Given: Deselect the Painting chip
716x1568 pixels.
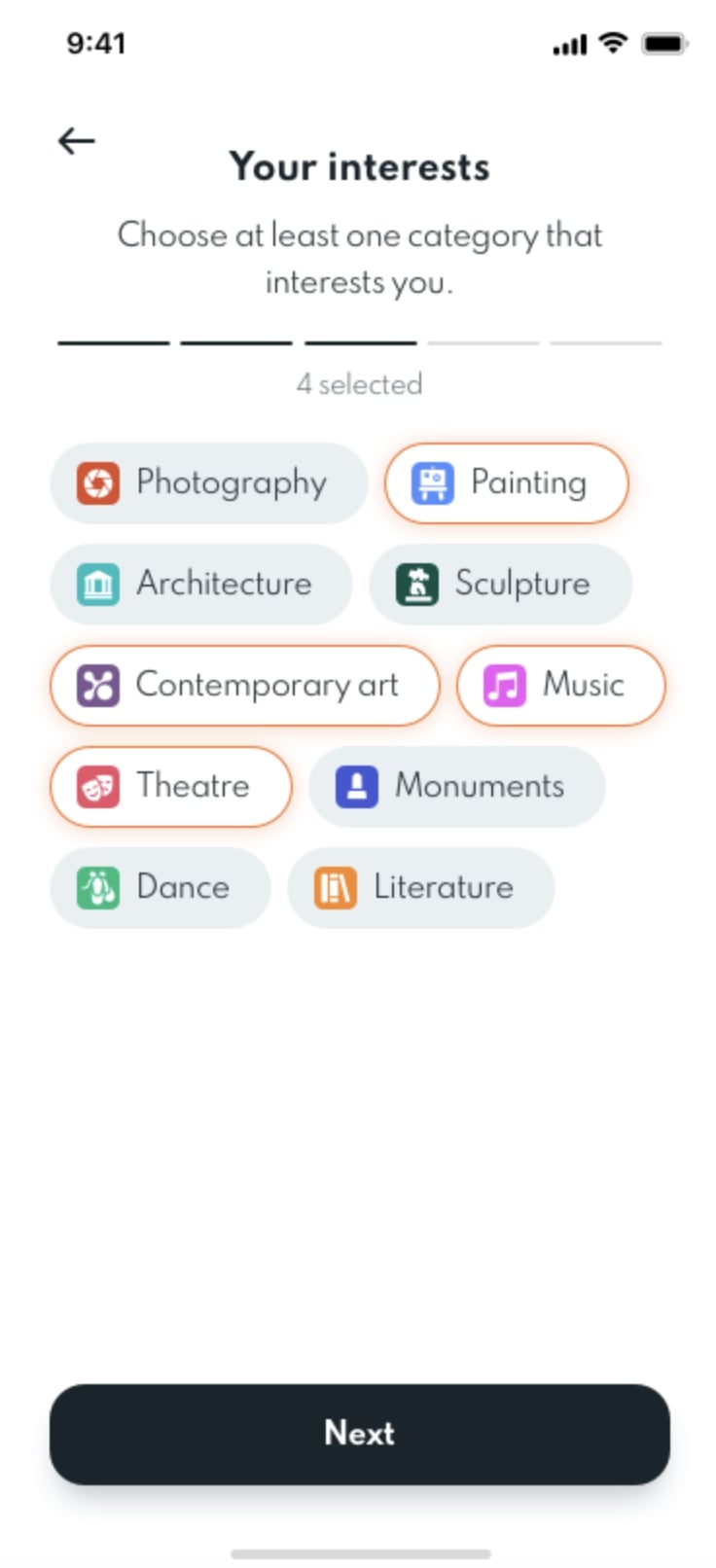Looking at the screenshot, I should (x=506, y=483).
